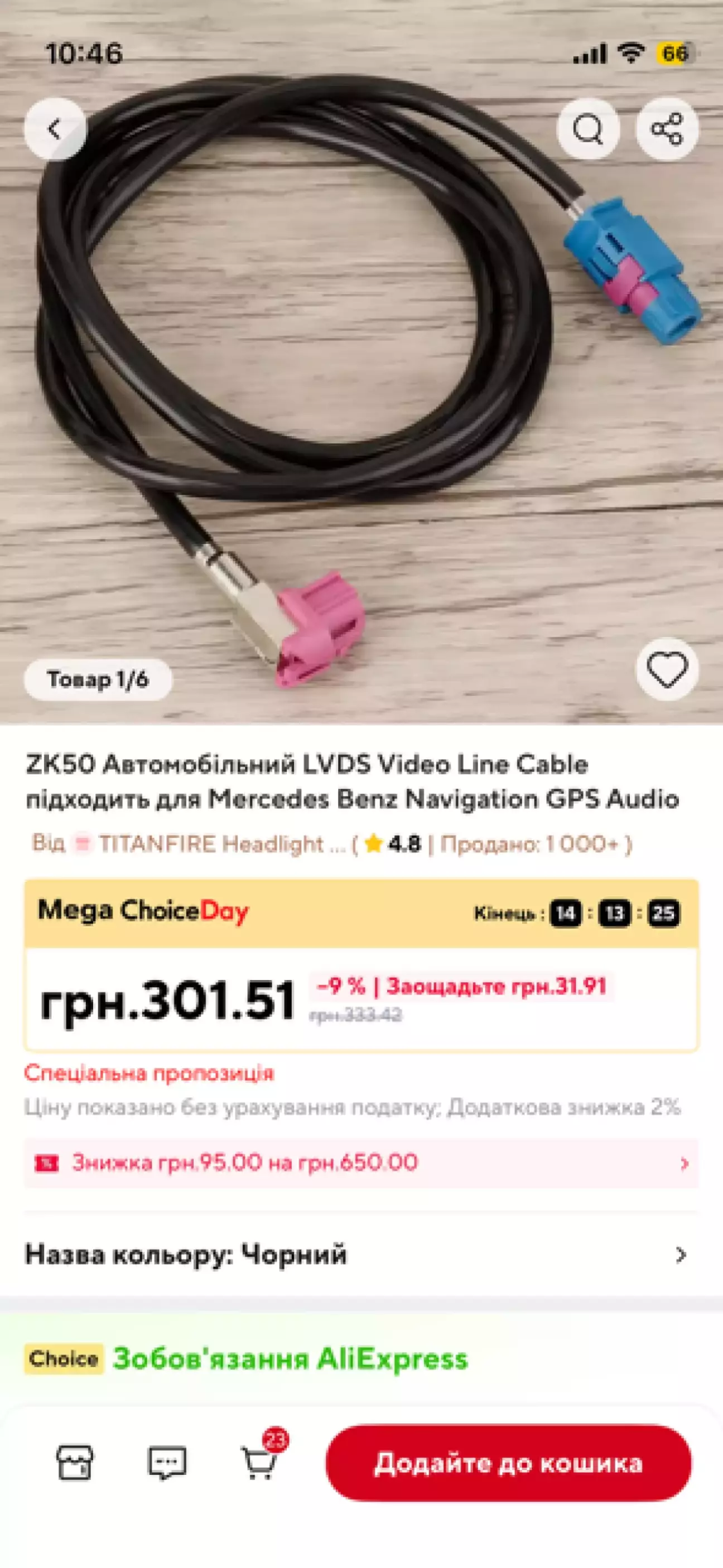Add product to wishlist with heart
This screenshot has width=723, height=1568.
pyautogui.click(x=667, y=669)
